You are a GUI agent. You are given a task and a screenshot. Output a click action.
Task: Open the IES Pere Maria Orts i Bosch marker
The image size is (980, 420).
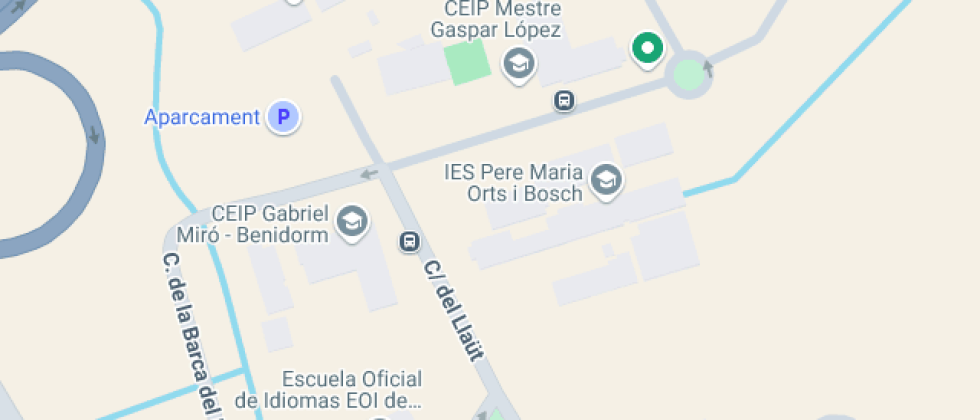coord(606,181)
